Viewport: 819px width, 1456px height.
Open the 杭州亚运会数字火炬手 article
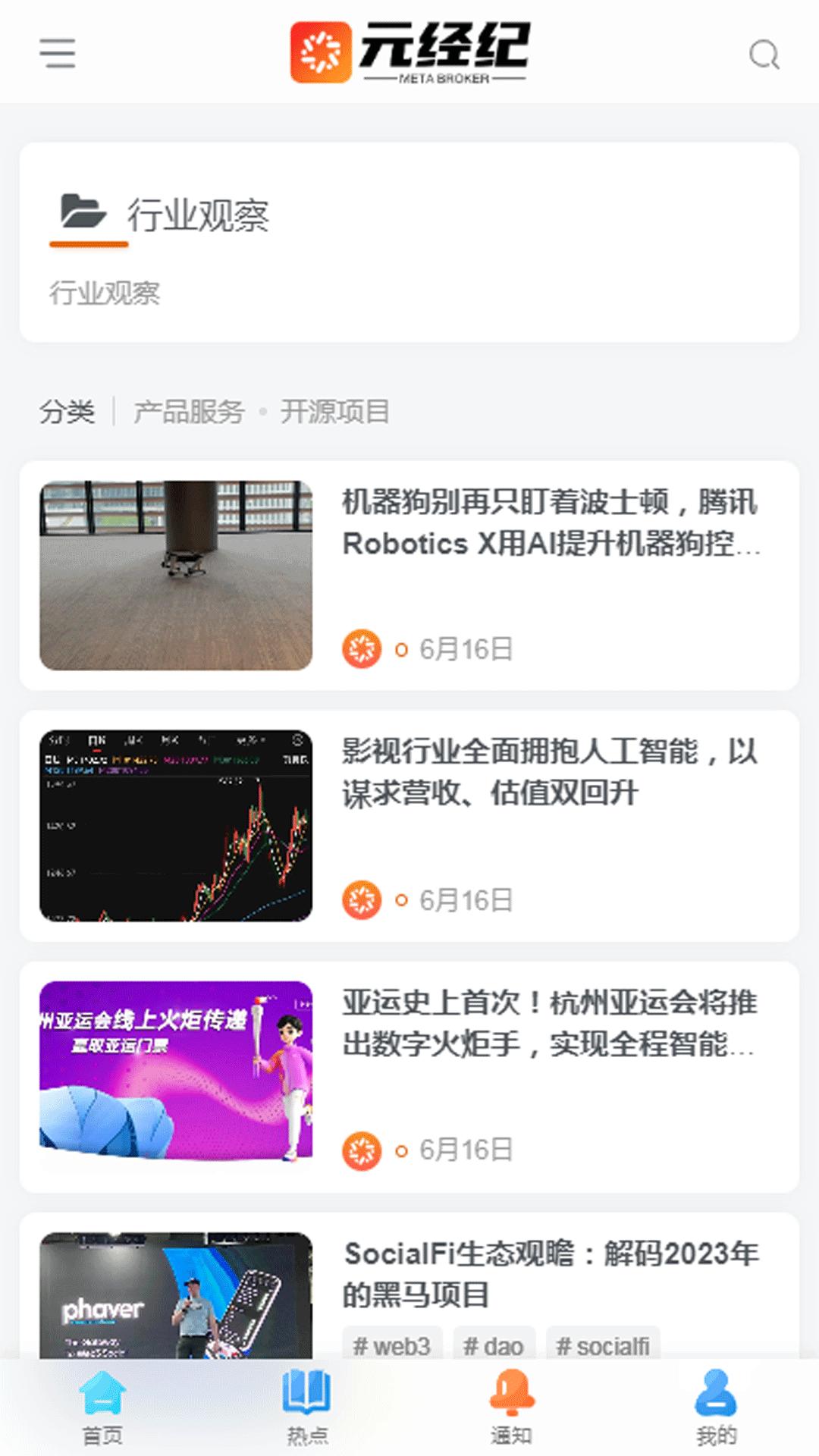point(550,1023)
